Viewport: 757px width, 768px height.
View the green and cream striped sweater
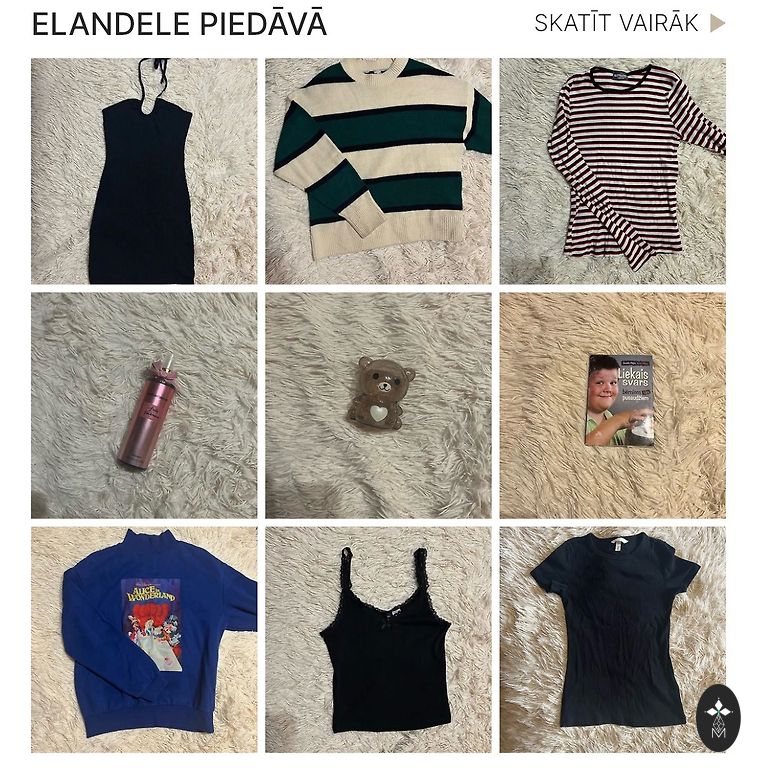click(x=378, y=171)
